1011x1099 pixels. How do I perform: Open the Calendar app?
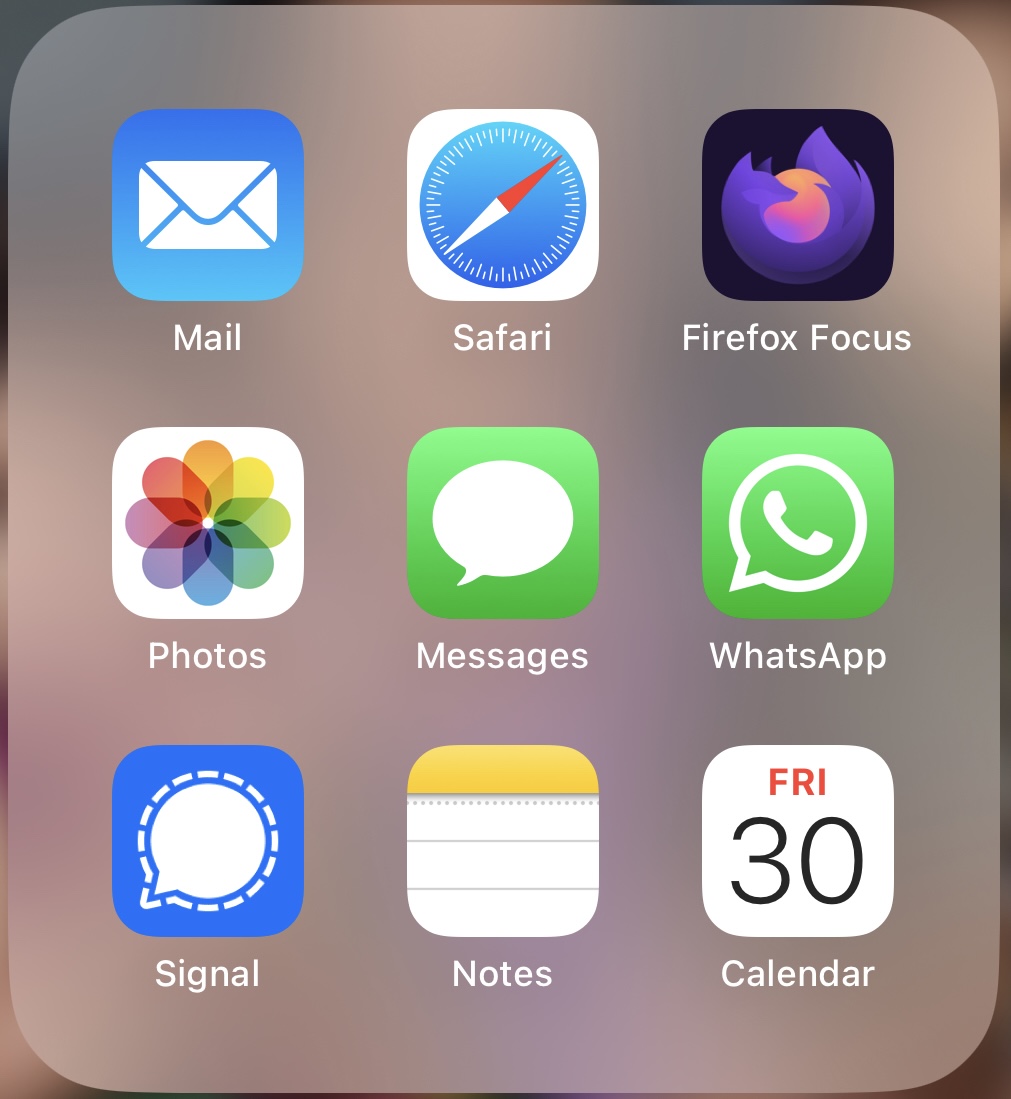coord(797,841)
